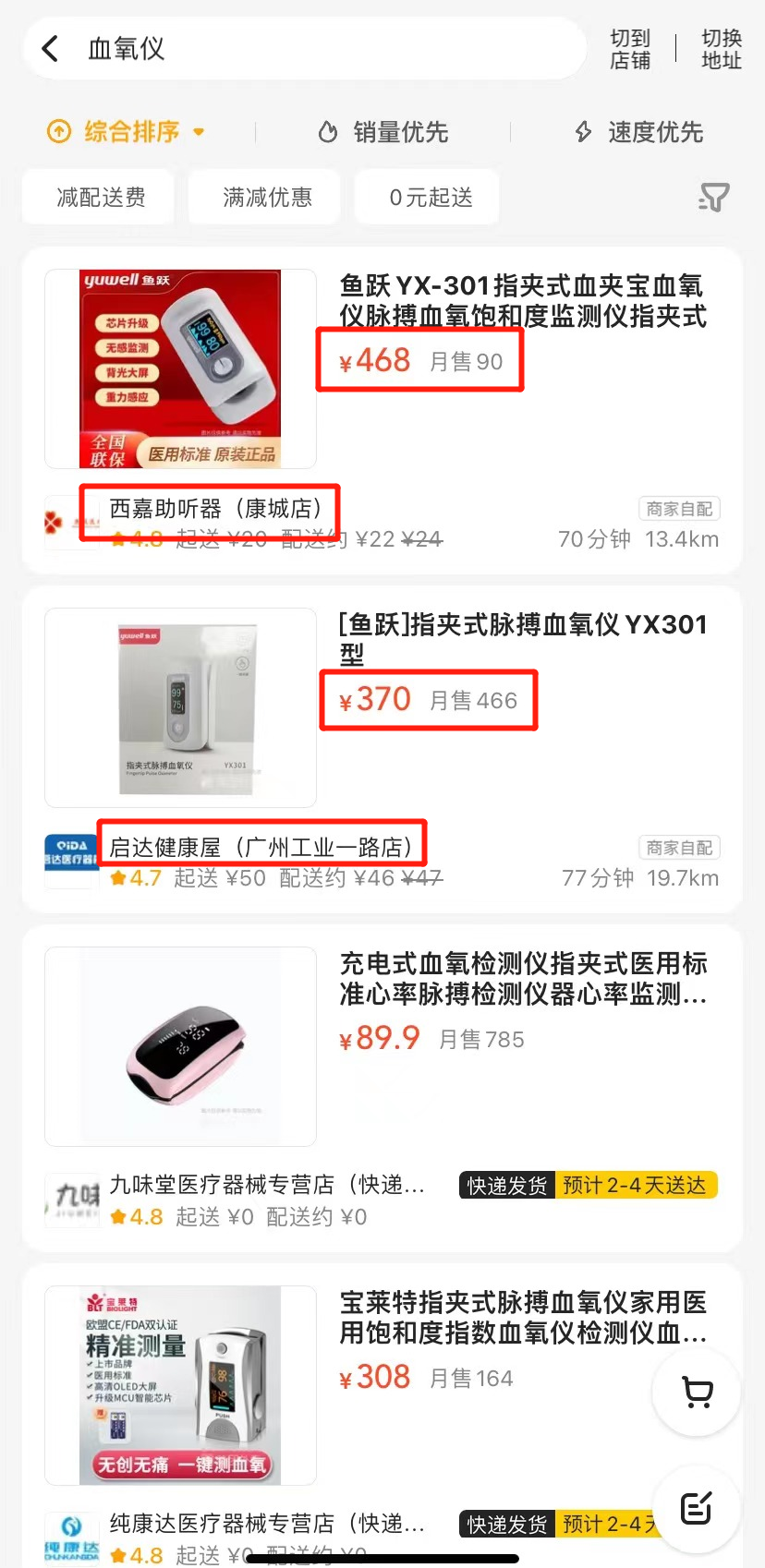Select the 销量优先 sort tab
Image resolution: width=765 pixels, height=1568 pixels.
pos(397,132)
